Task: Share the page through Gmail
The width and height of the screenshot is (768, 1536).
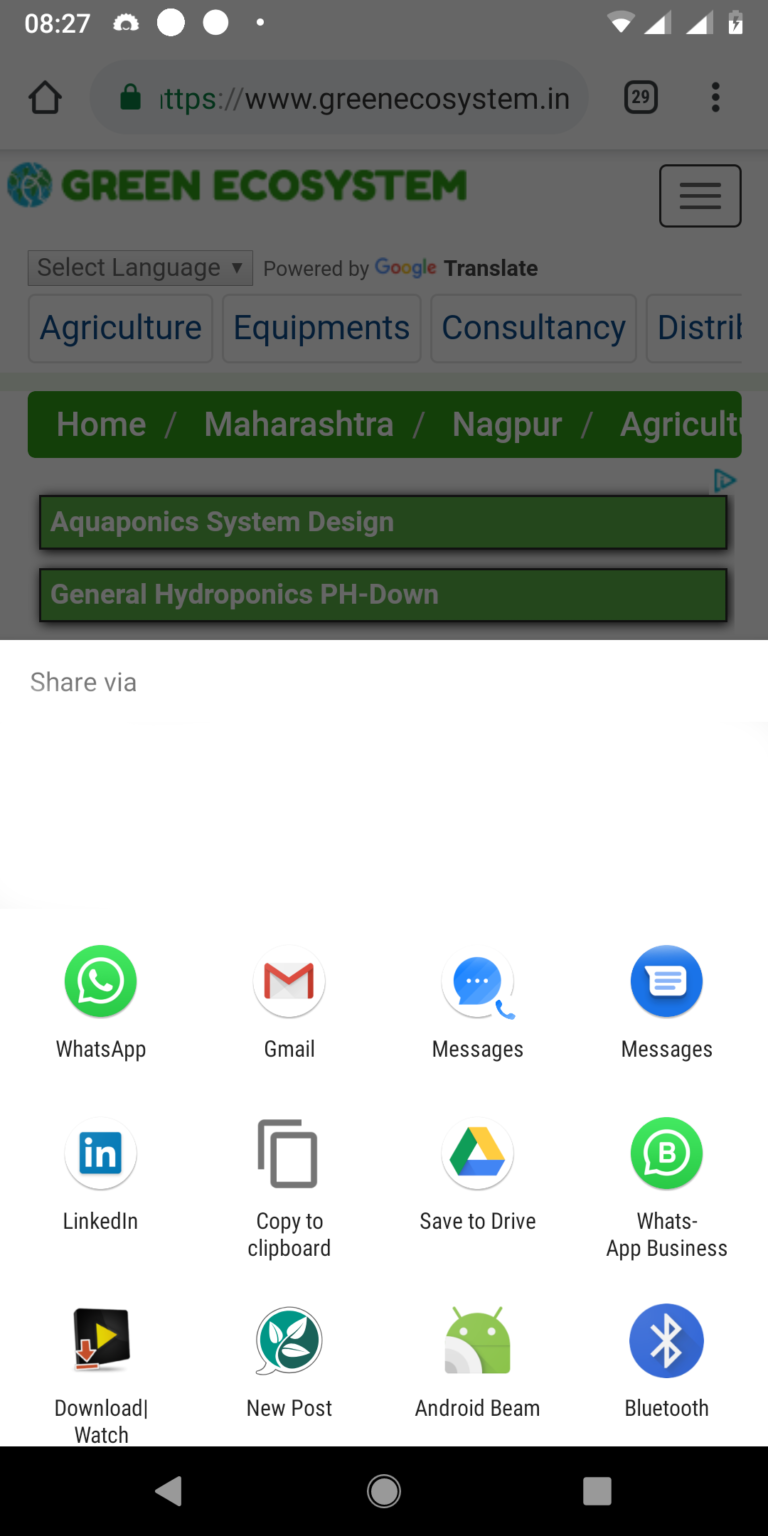Action: coord(289,984)
